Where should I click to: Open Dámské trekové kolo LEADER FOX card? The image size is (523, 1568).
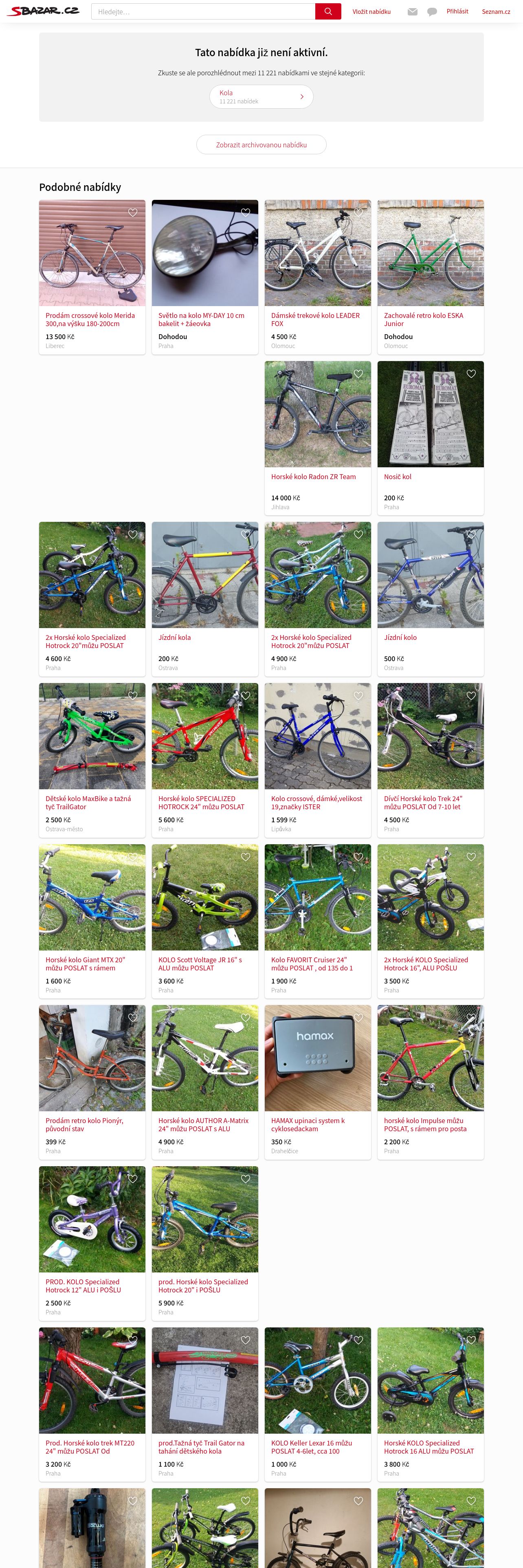tap(318, 277)
